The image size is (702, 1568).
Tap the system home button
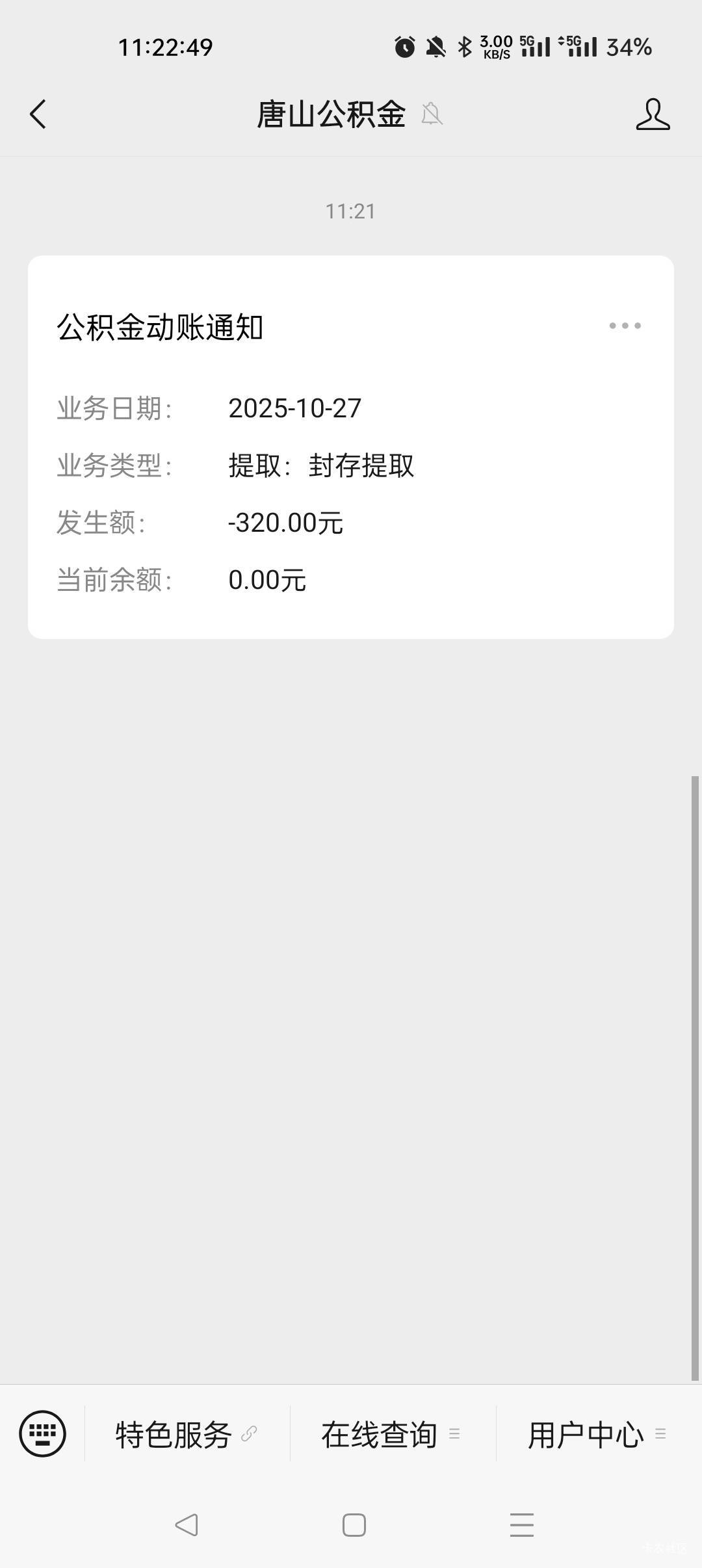(354, 1525)
